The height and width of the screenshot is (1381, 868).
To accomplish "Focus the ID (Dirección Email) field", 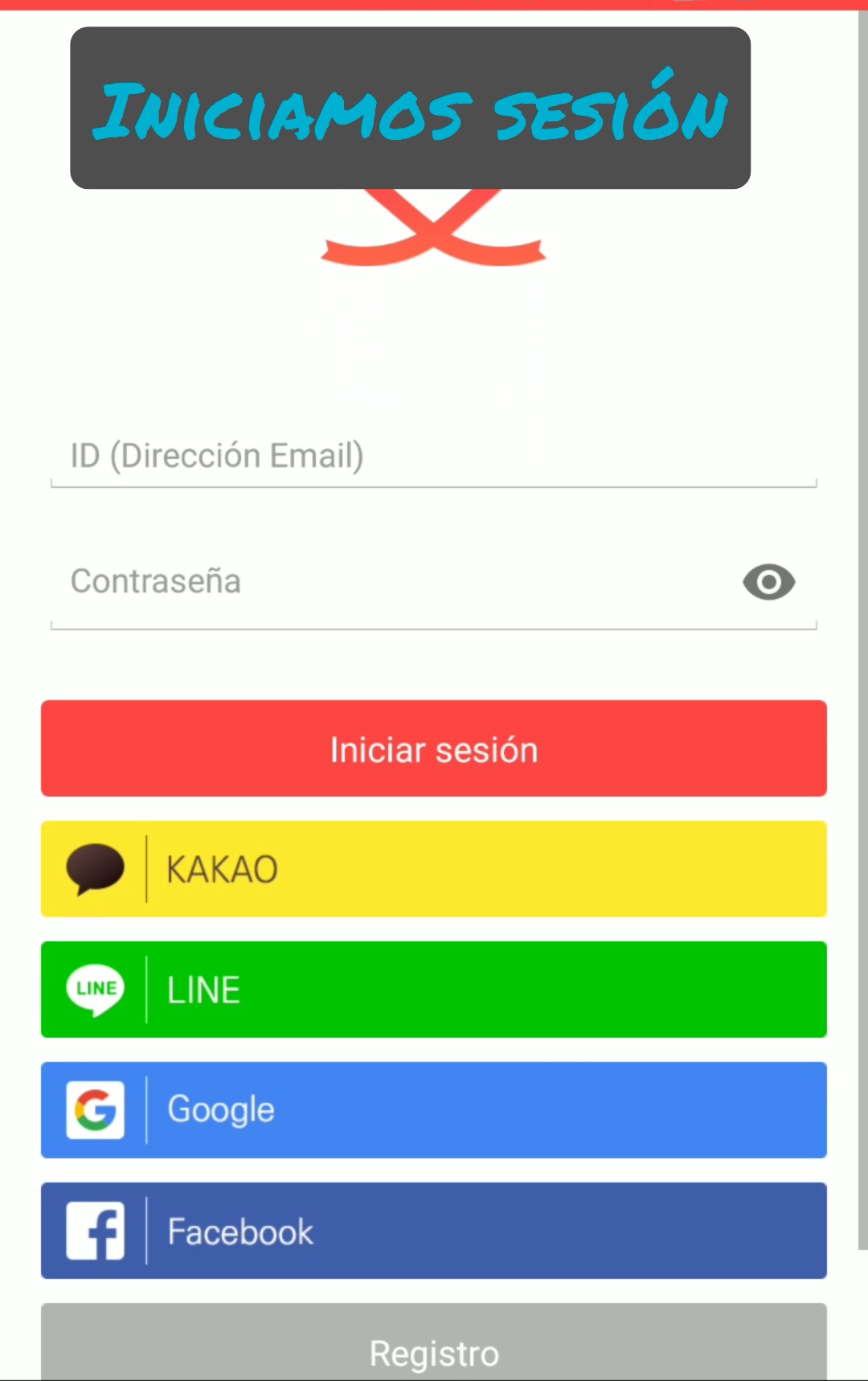I will (434, 456).
